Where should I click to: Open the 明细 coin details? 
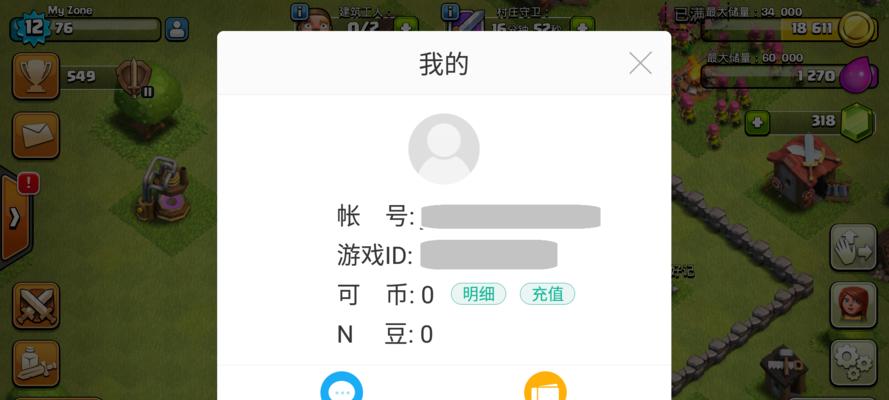(x=478, y=294)
